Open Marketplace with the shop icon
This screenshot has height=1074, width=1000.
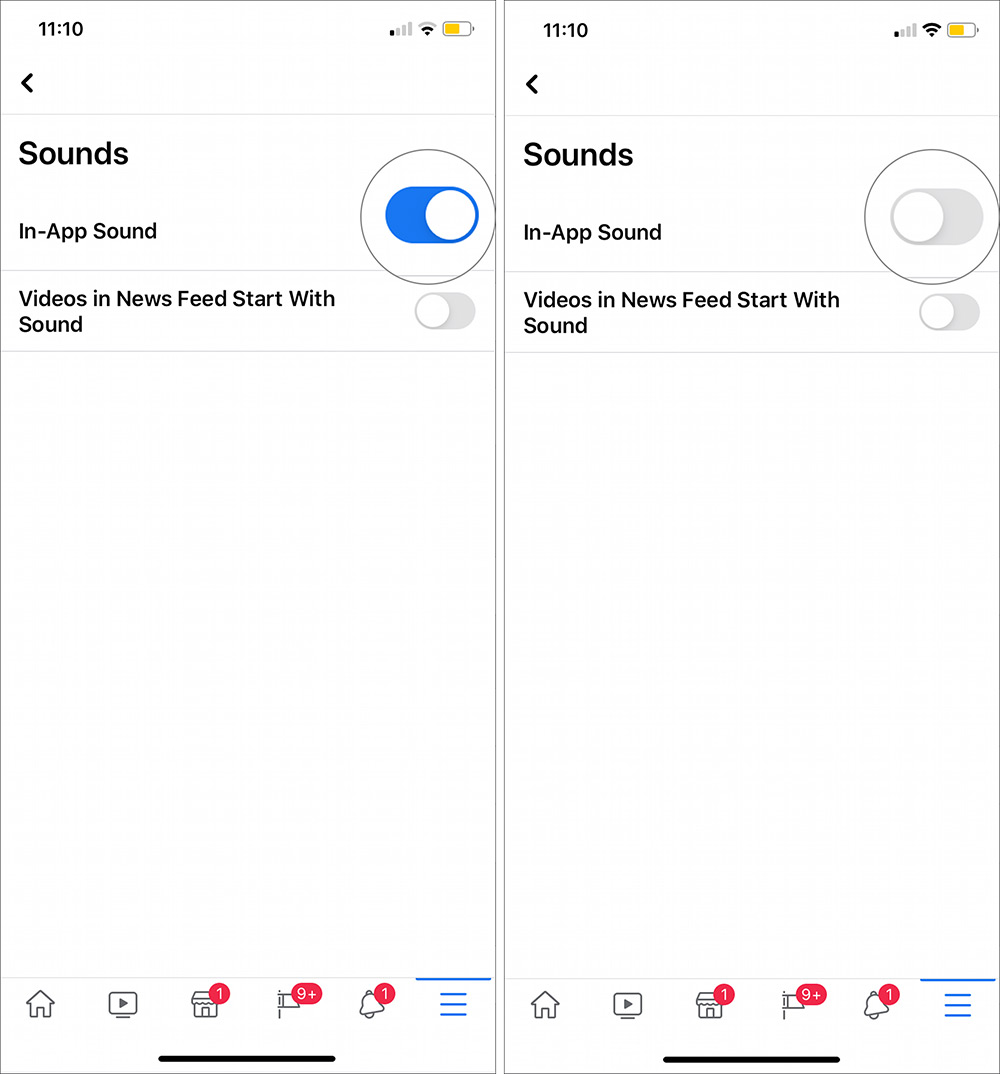point(205,1007)
